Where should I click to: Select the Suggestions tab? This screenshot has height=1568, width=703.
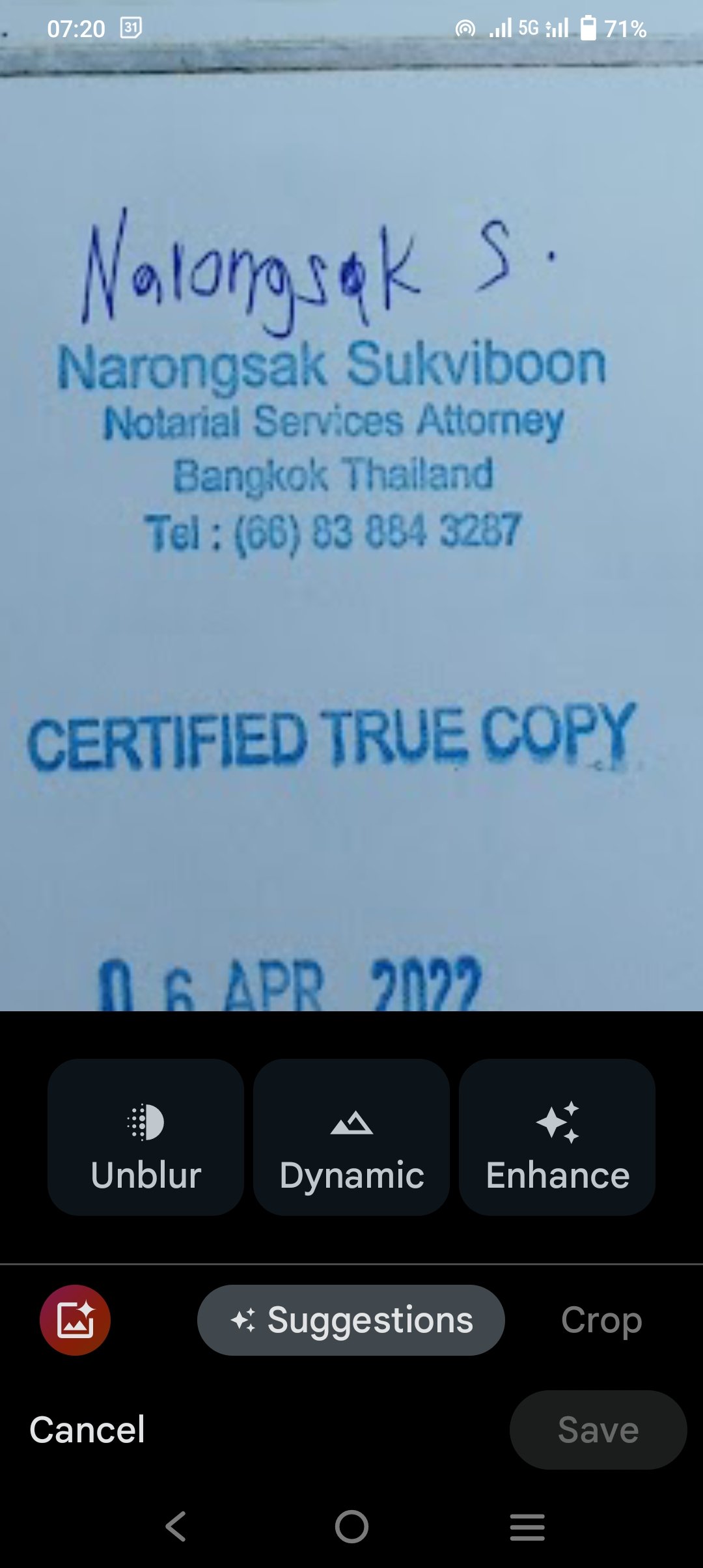[x=351, y=1320]
